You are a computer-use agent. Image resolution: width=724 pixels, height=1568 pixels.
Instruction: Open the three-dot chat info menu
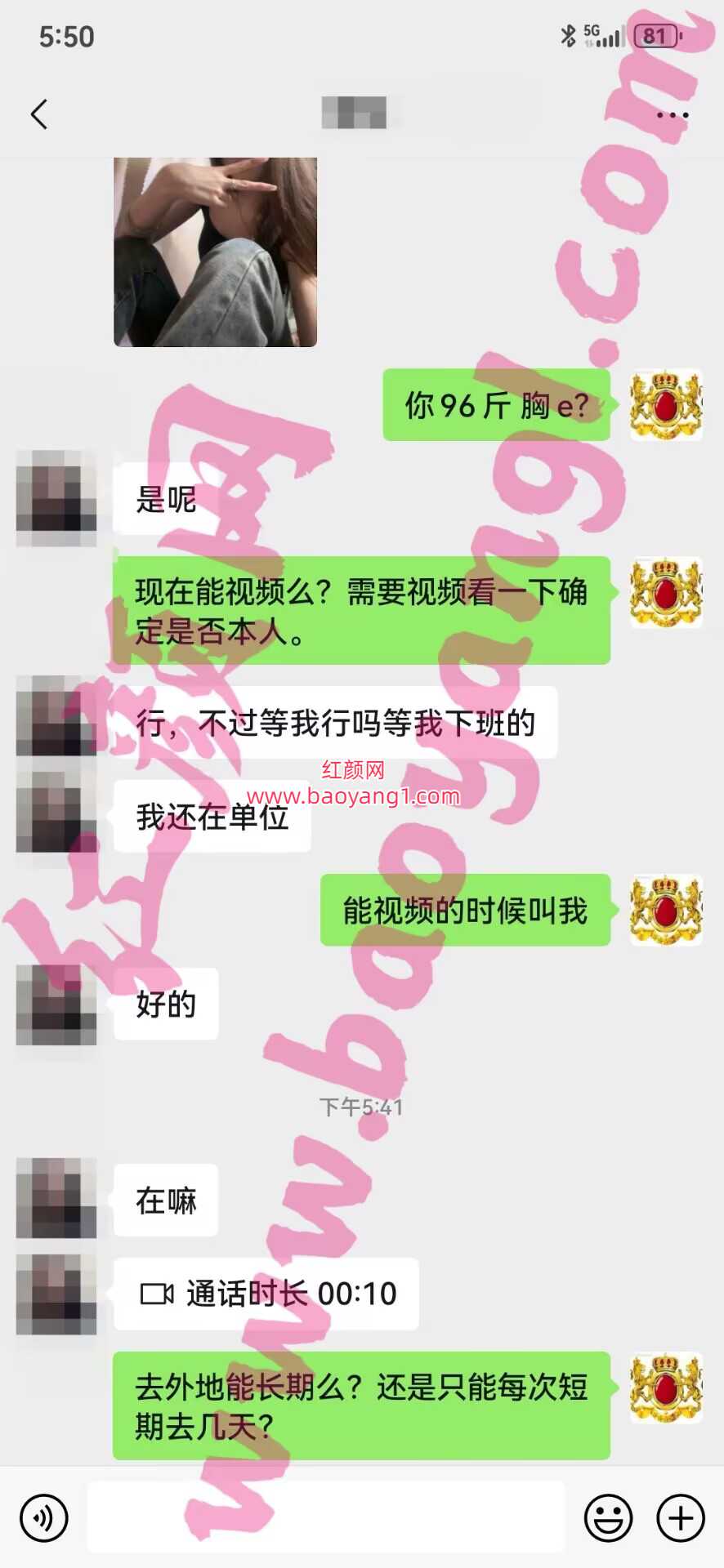pyautogui.click(x=672, y=115)
